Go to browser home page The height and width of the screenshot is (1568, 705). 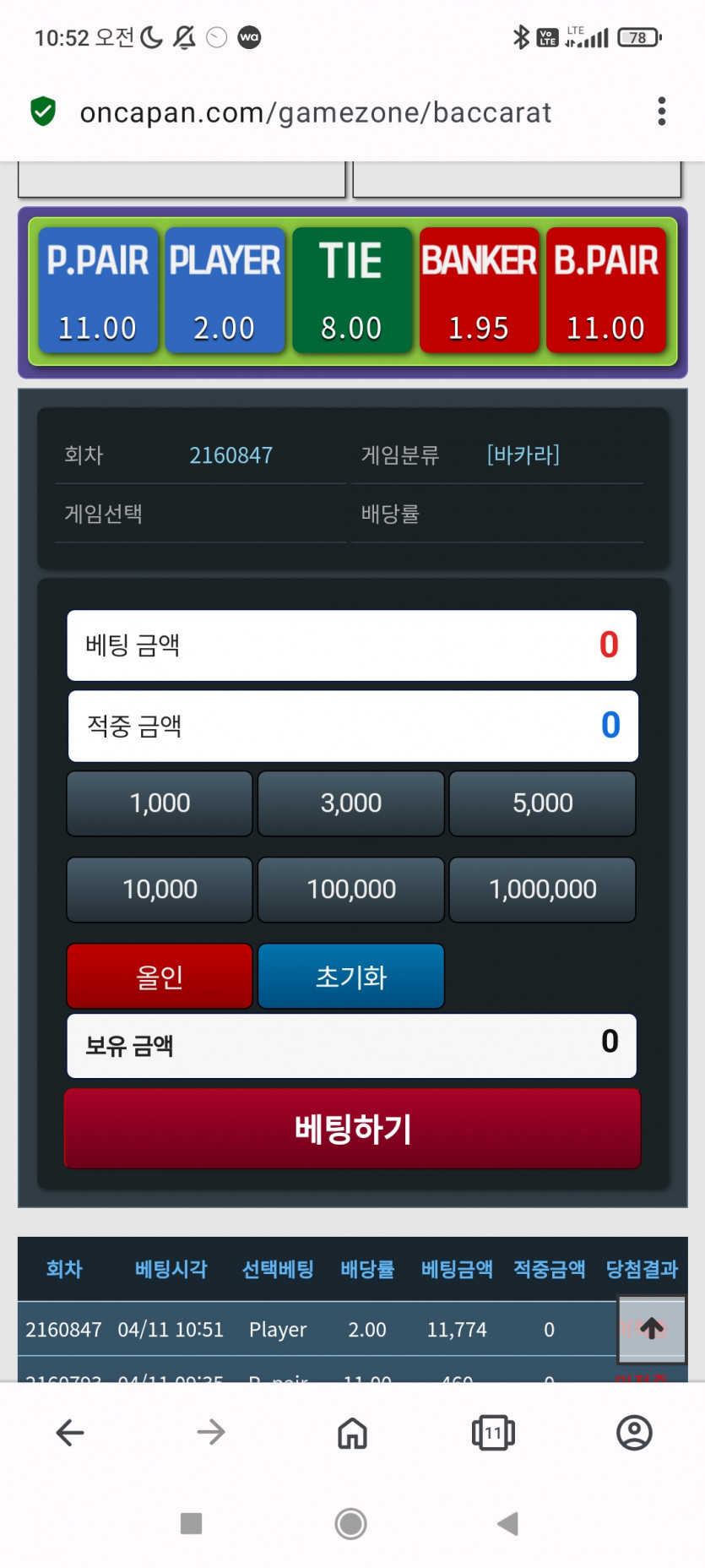pyautogui.click(x=352, y=1432)
